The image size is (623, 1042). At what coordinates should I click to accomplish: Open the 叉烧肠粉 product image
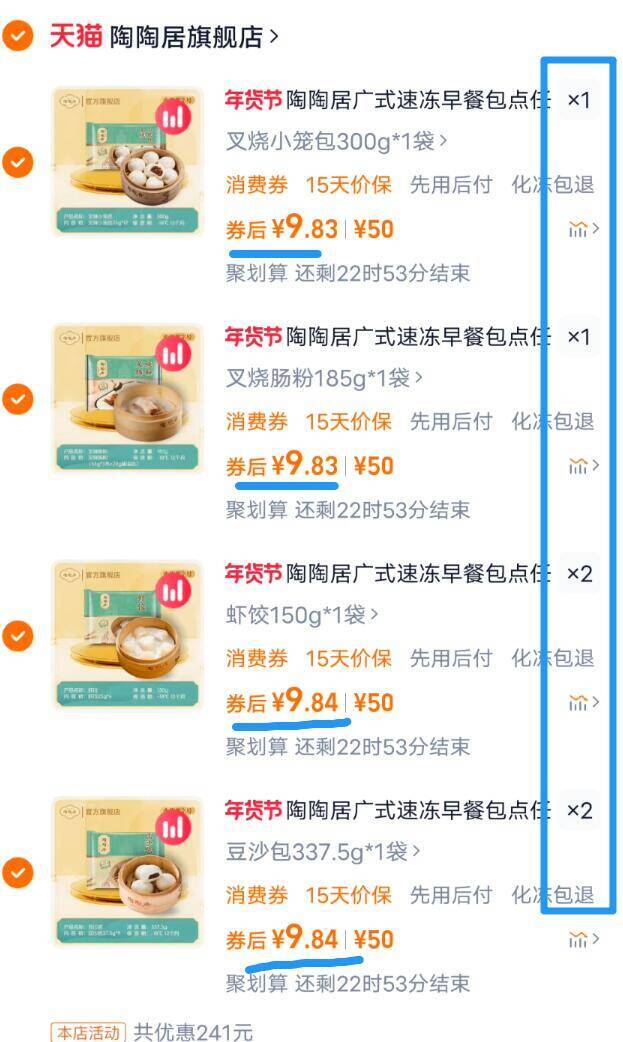pyautogui.click(x=127, y=398)
